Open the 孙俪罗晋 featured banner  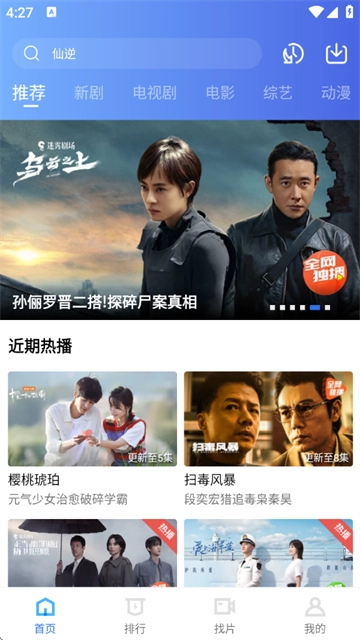pos(180,220)
